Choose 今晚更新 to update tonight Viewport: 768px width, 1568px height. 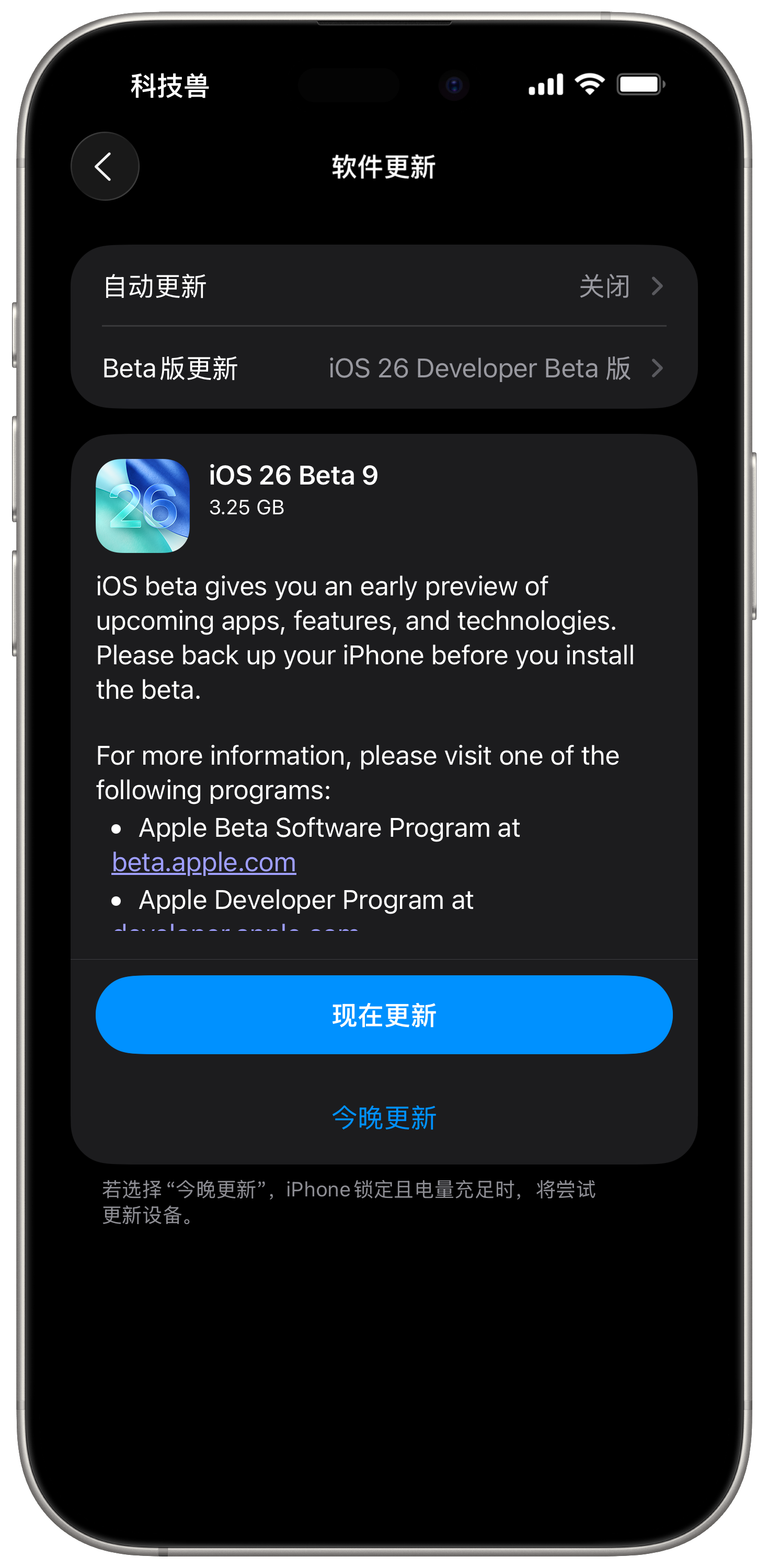[384, 1117]
